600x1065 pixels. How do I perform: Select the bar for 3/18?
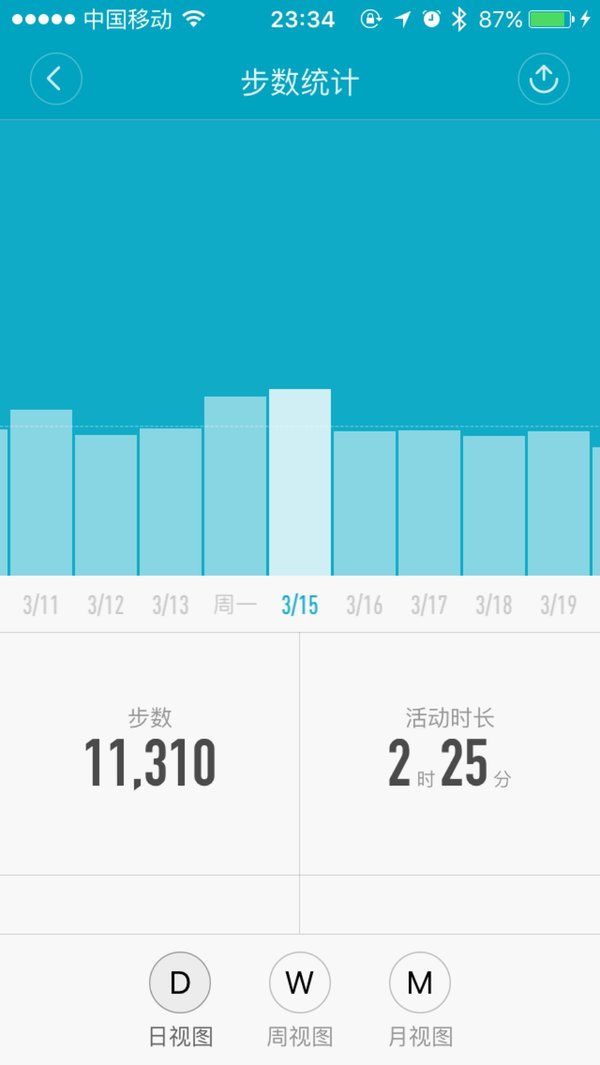coord(494,505)
